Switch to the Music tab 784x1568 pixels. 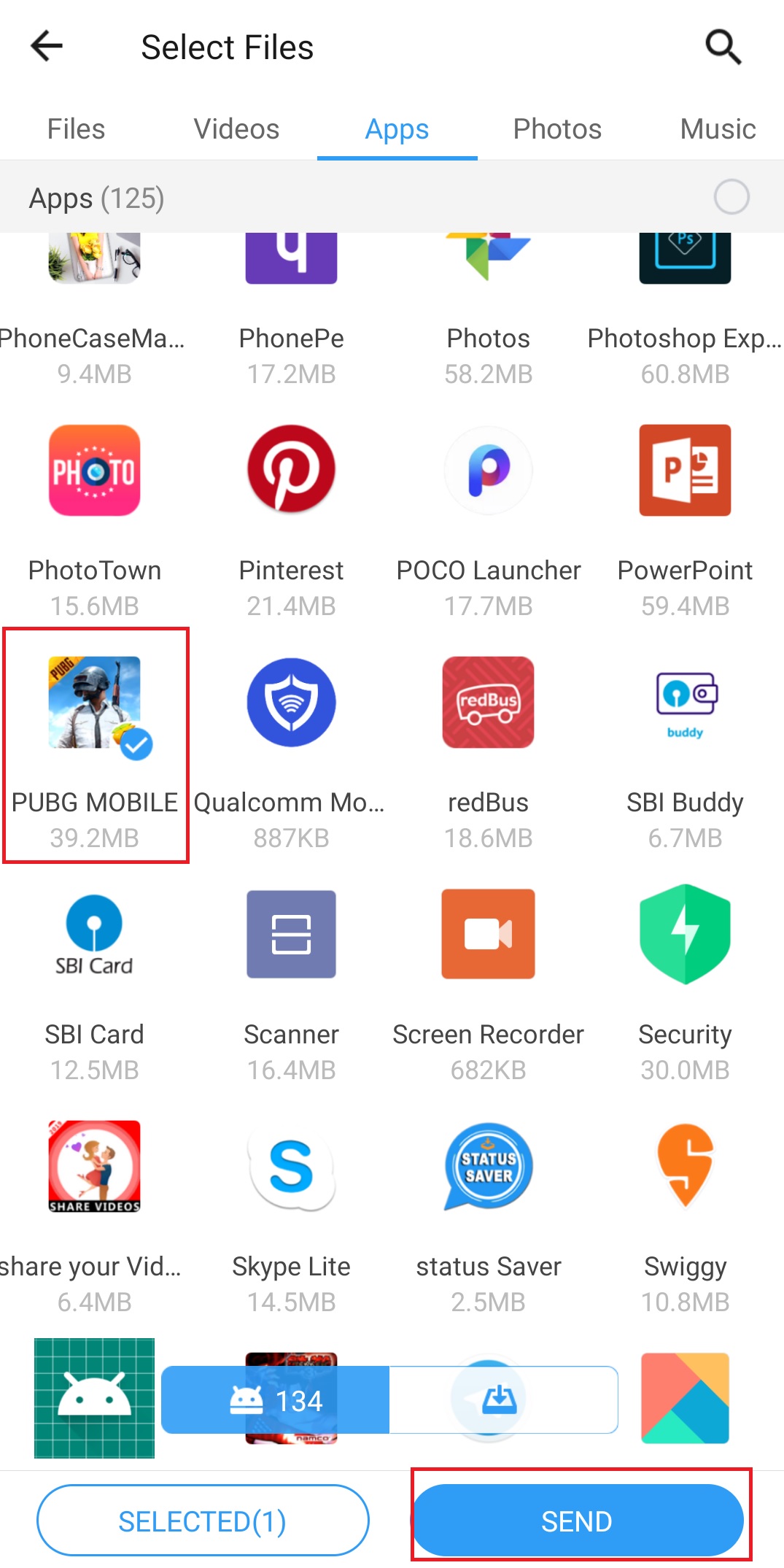pos(718,129)
